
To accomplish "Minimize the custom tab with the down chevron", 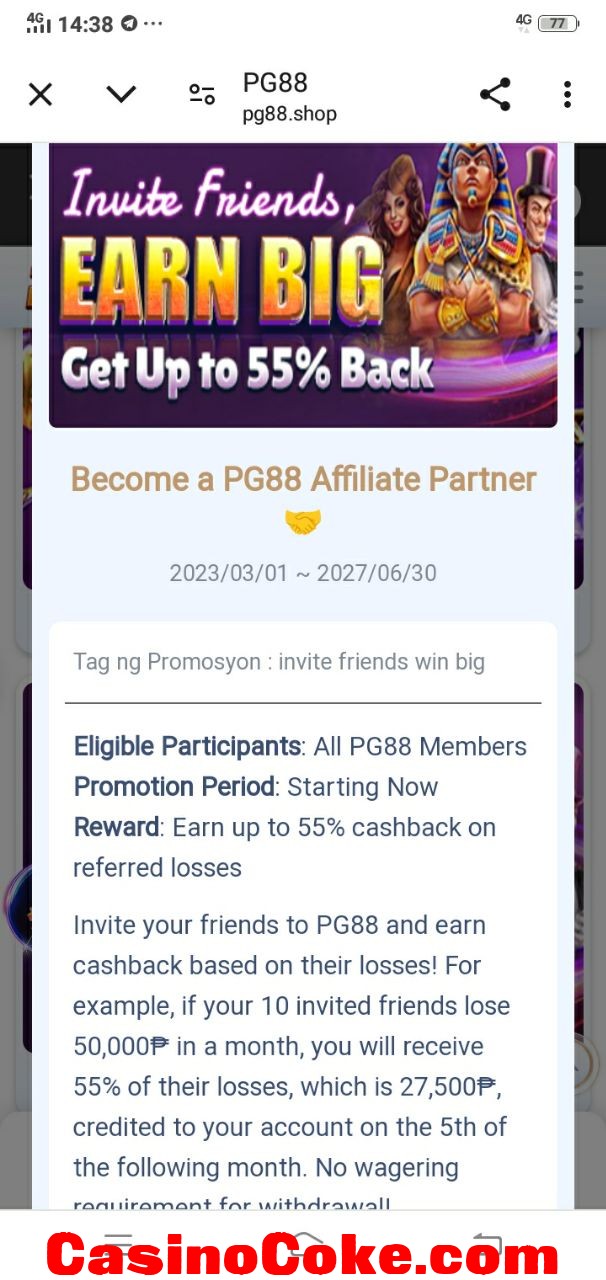I will point(121,95).
